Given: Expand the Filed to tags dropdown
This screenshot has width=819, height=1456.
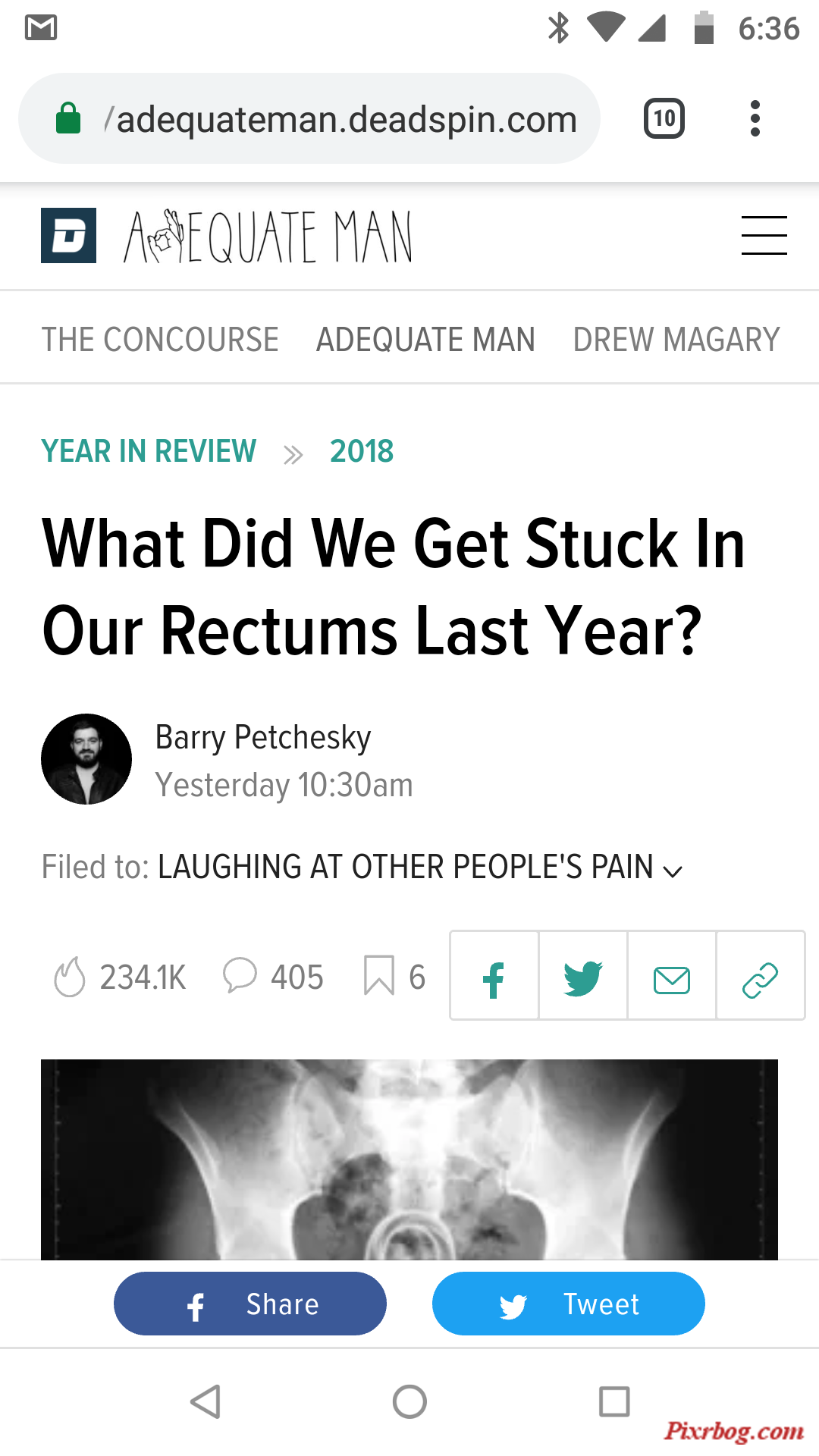Looking at the screenshot, I should 673,871.
